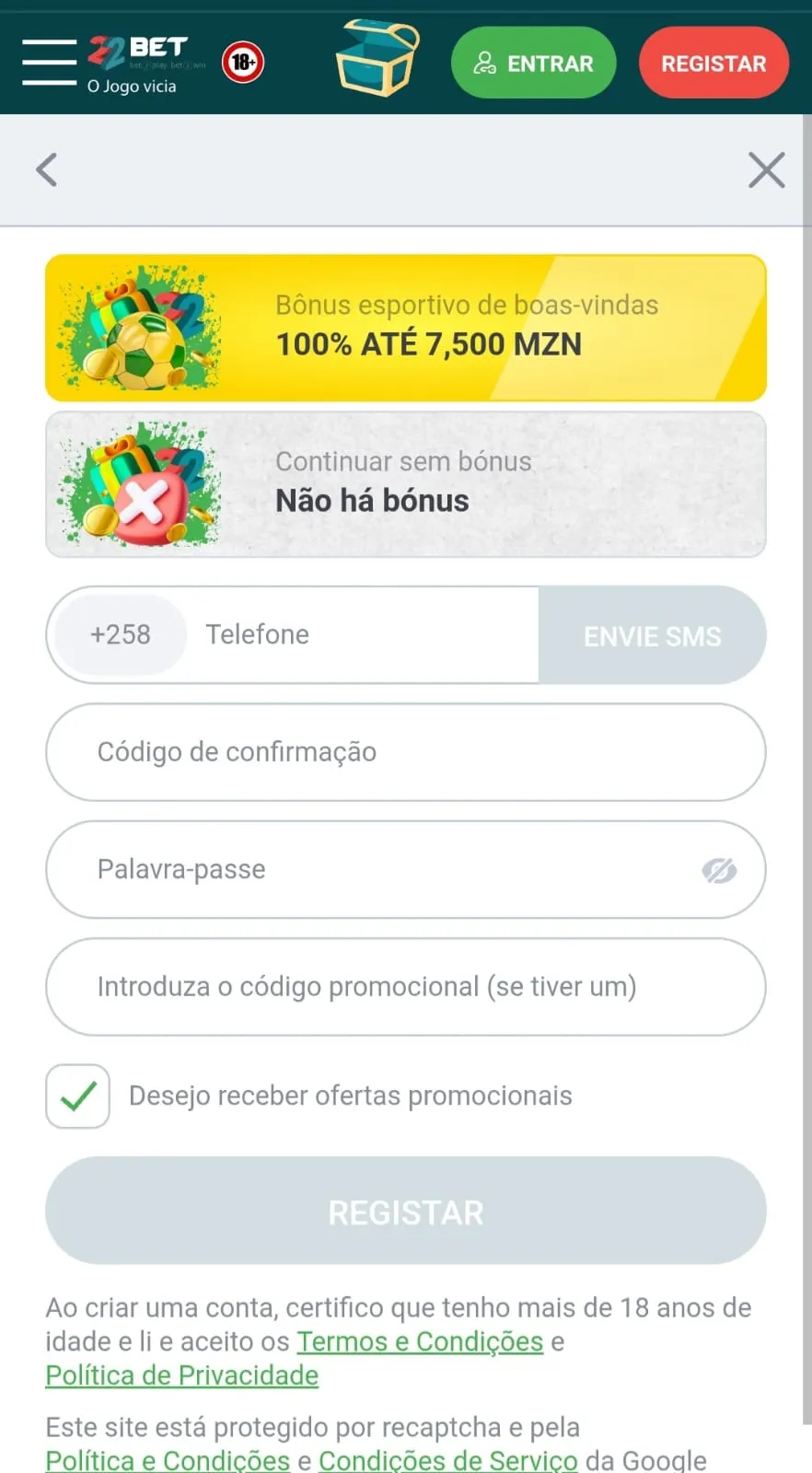The width and height of the screenshot is (812, 1473).
Task: Open the ENTRAR login screen
Action: click(533, 63)
